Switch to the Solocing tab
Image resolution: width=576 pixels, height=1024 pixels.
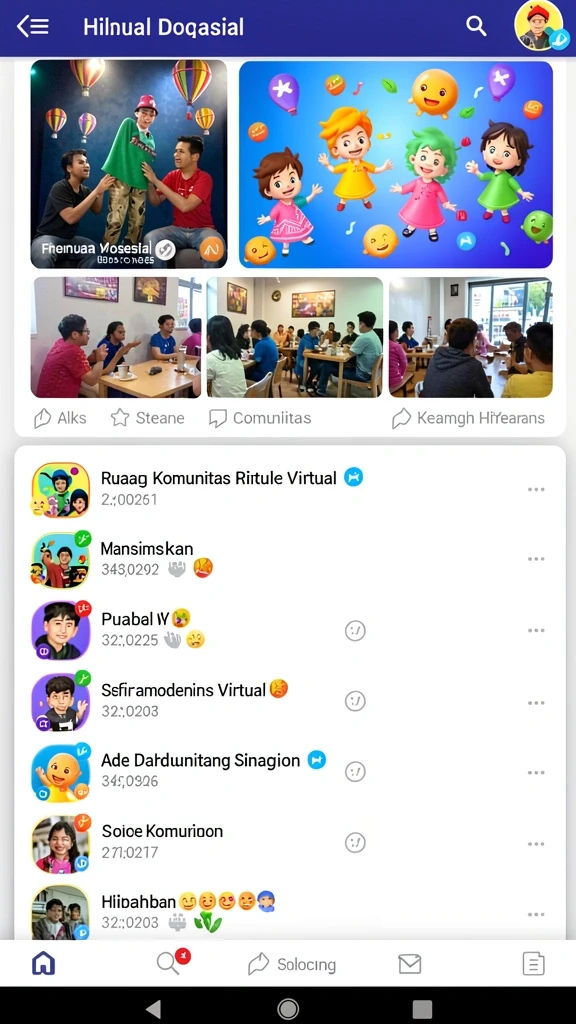(292, 964)
